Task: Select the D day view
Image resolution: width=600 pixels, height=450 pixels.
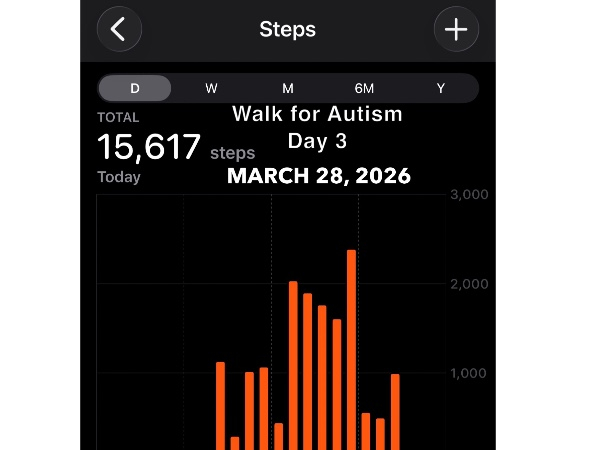Action: click(135, 88)
